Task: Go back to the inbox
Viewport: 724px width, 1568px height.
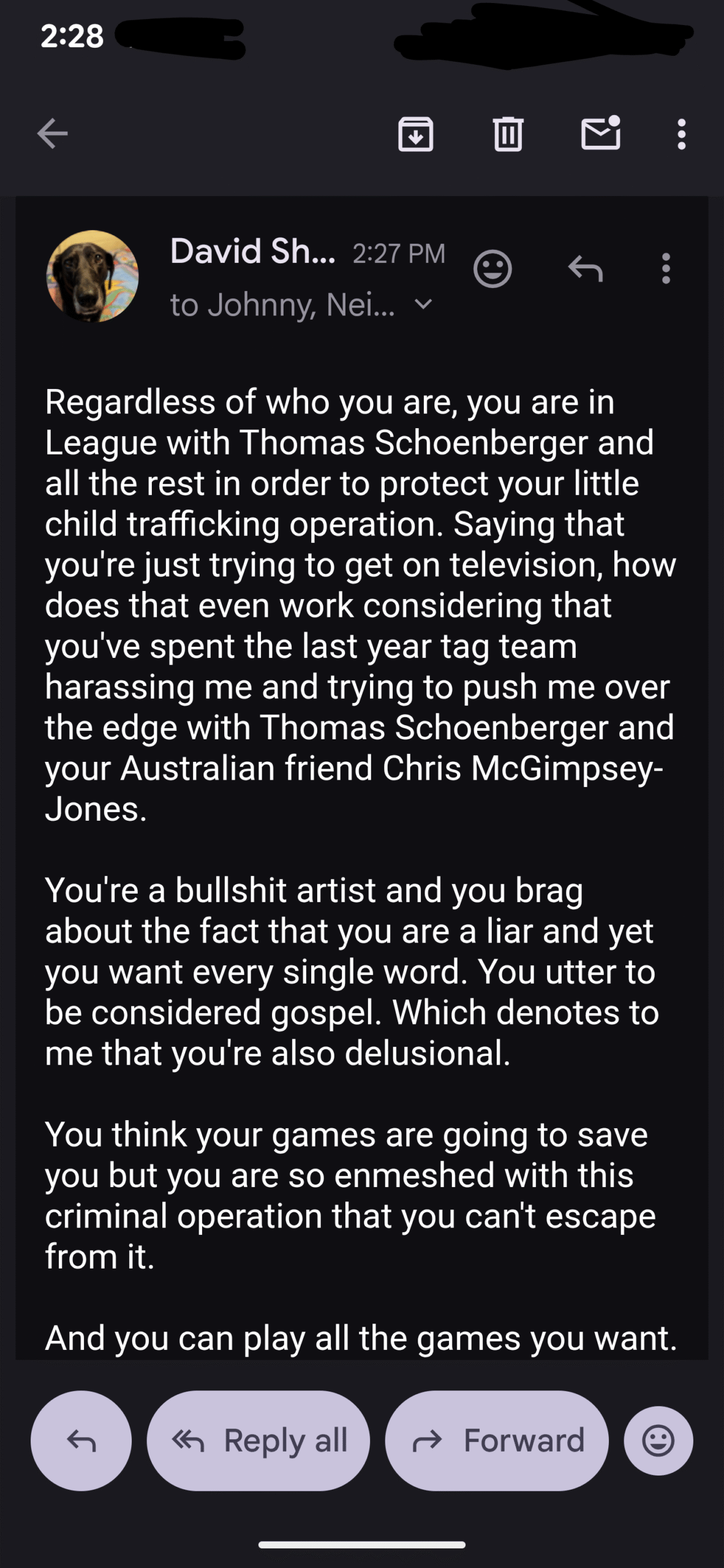Action: coord(53,134)
